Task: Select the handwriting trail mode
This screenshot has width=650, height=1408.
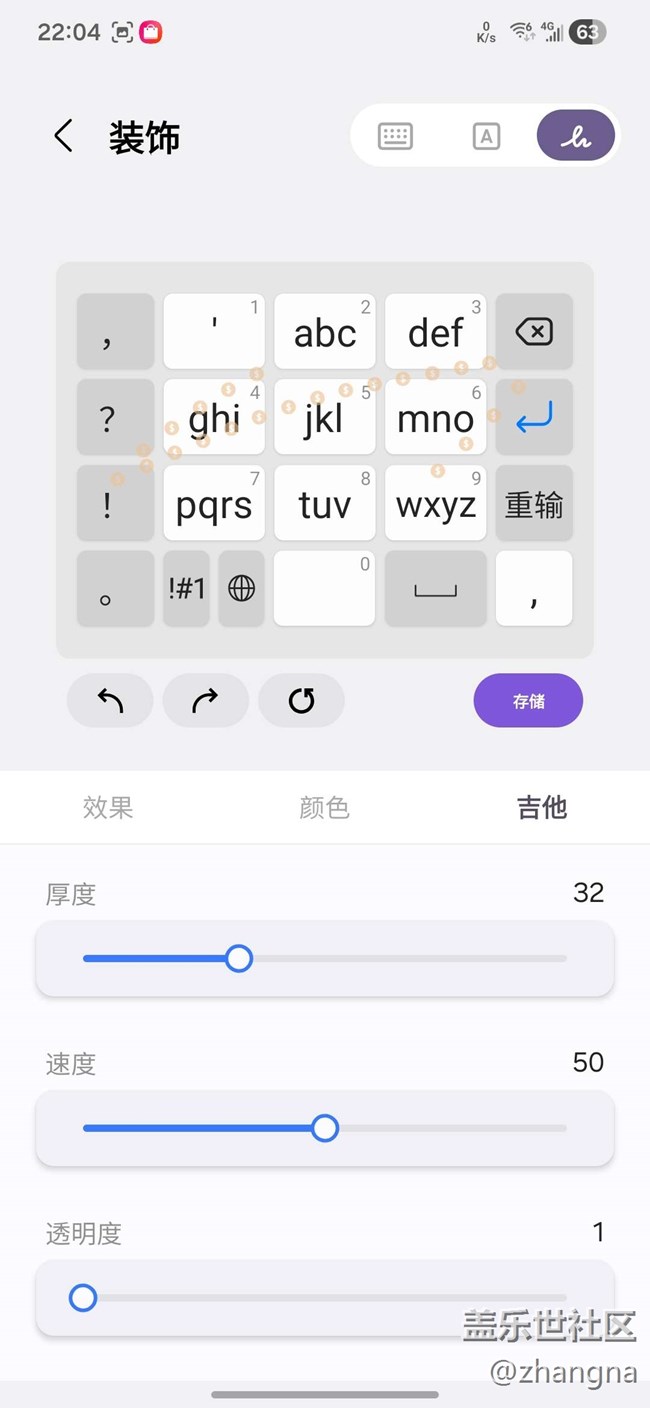Action: coord(575,136)
